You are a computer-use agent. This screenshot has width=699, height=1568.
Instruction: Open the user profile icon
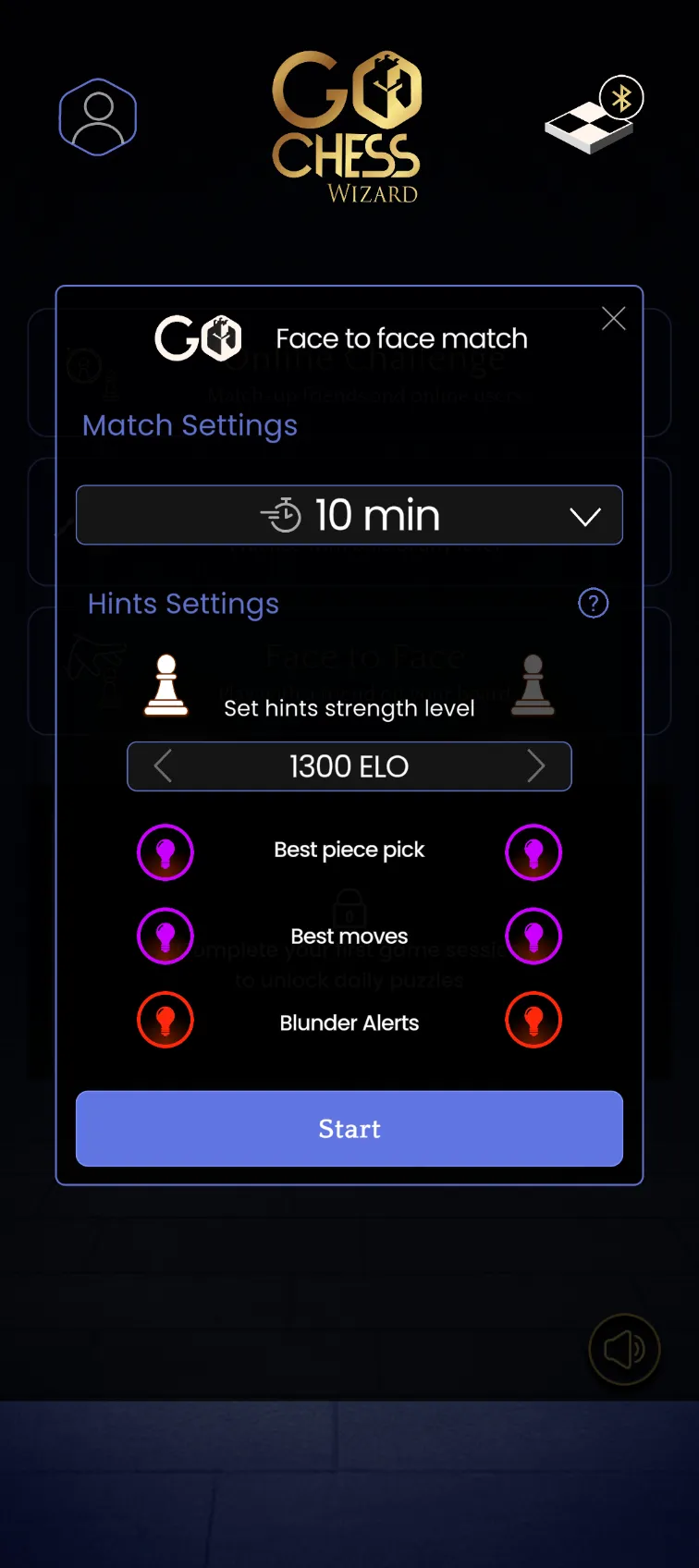click(98, 116)
